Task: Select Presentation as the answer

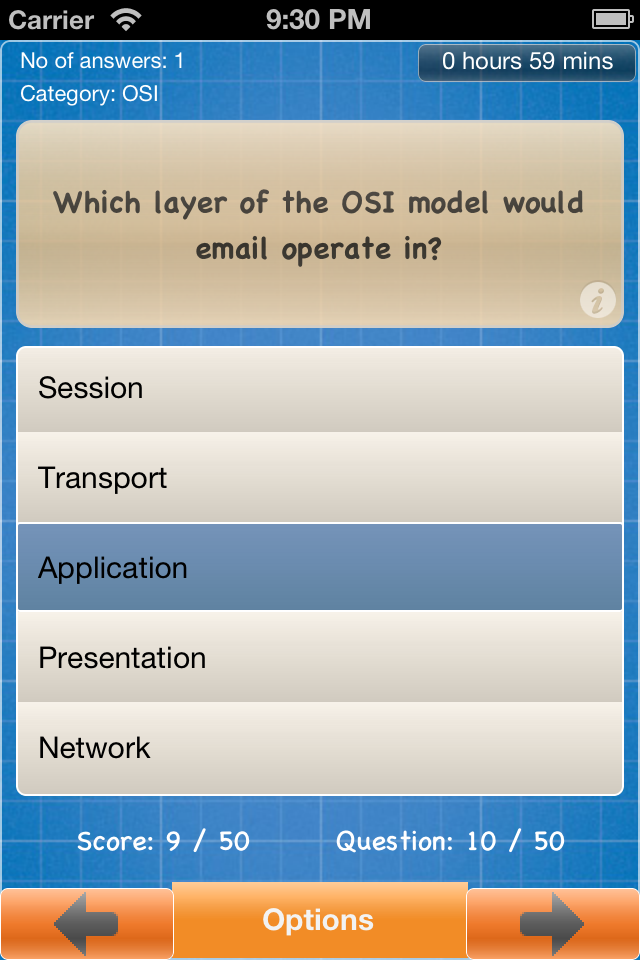Action: pos(320,657)
